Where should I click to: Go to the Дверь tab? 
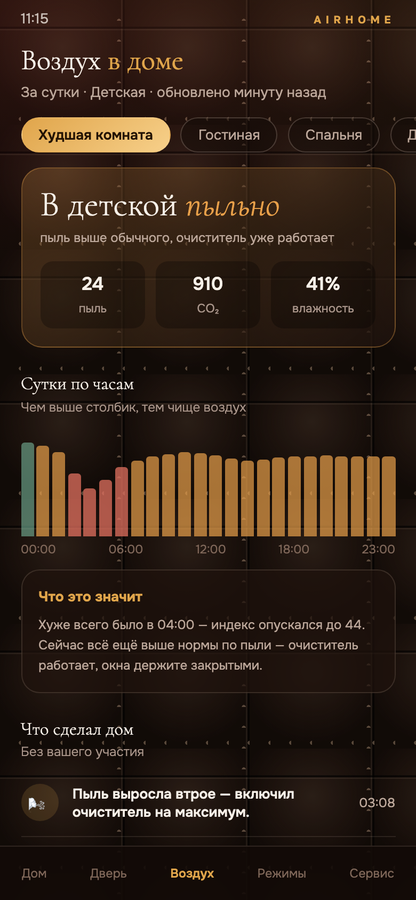click(108, 874)
